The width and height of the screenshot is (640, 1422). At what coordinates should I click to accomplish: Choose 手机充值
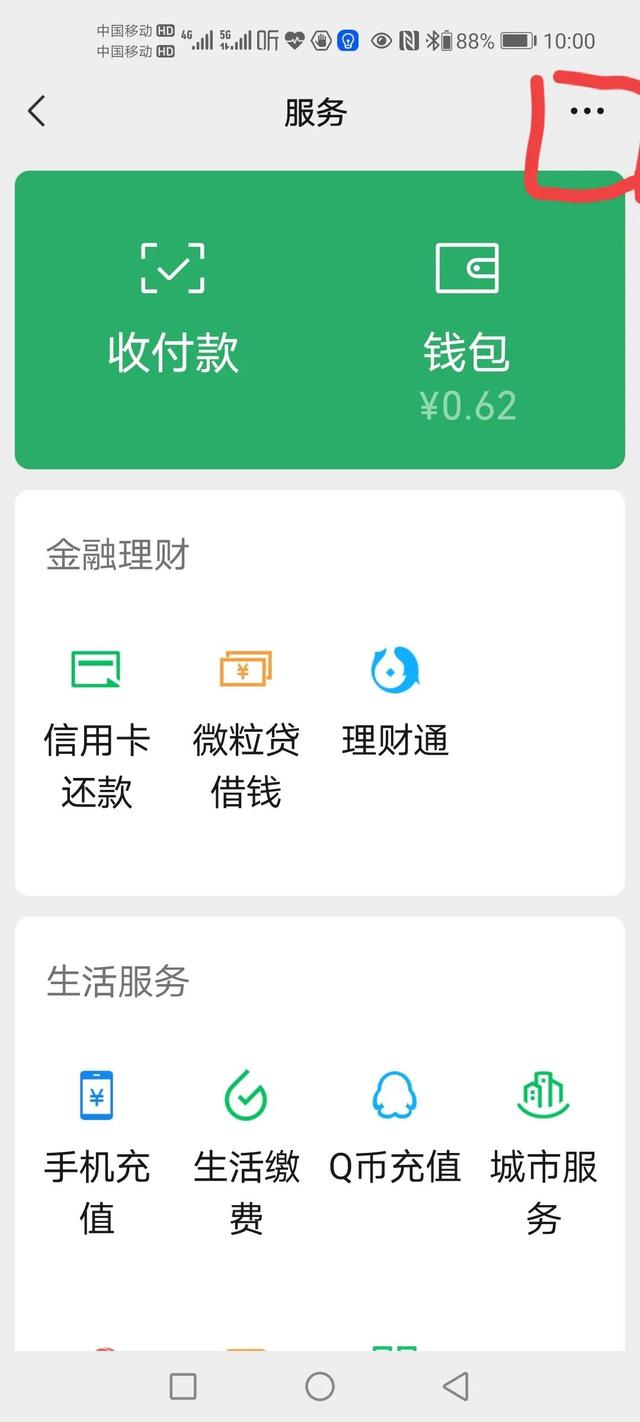[x=96, y=1148]
